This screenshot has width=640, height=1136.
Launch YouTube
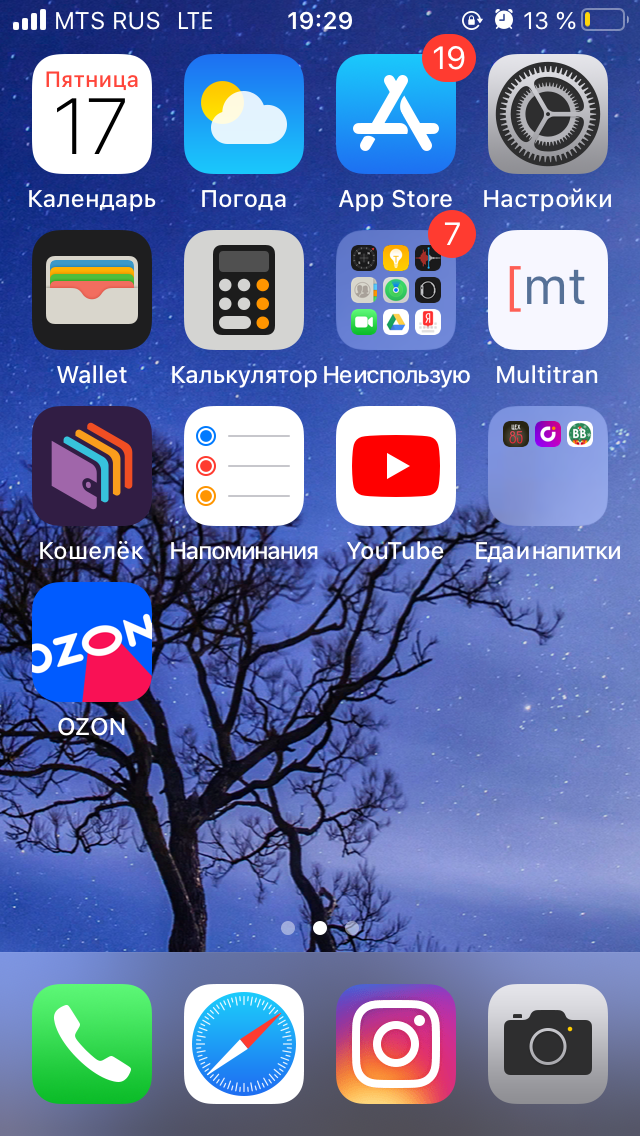click(396, 466)
